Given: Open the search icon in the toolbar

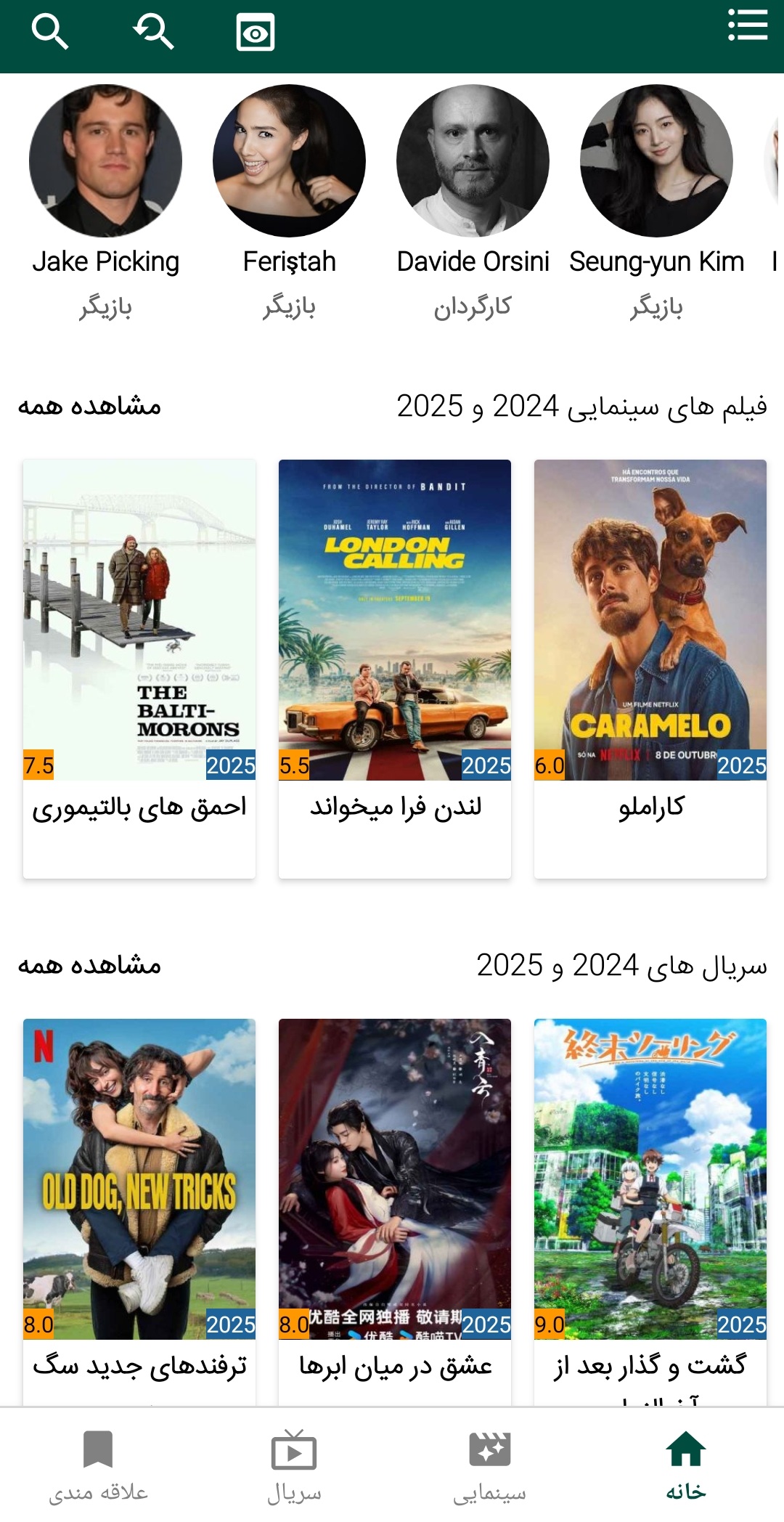Looking at the screenshot, I should [x=51, y=30].
